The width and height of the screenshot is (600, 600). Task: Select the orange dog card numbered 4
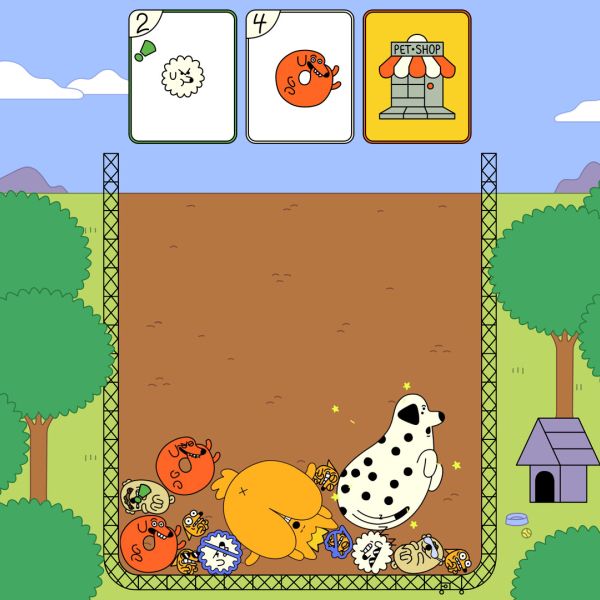pos(300,77)
